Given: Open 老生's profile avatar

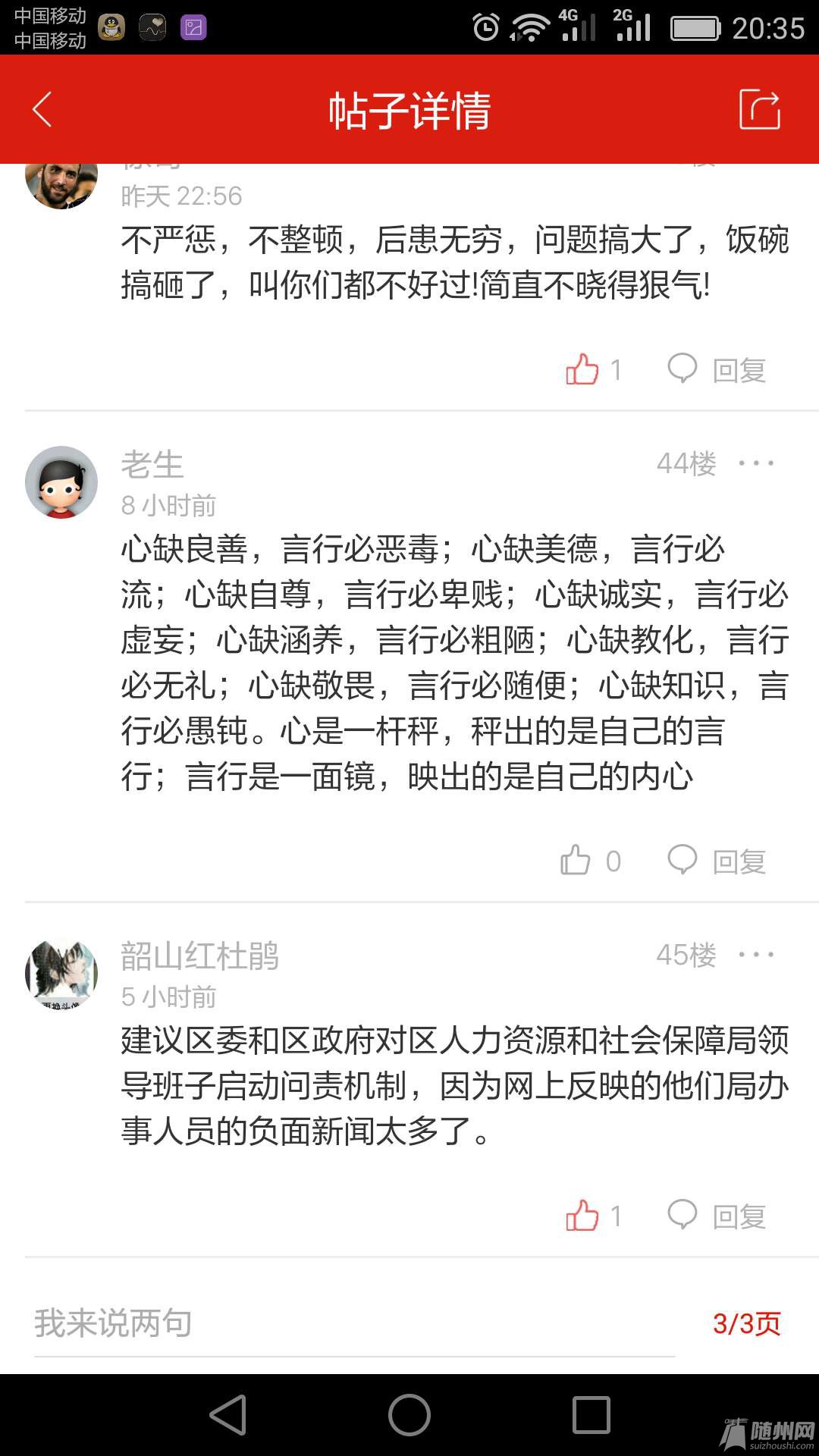Looking at the screenshot, I should coord(61,482).
